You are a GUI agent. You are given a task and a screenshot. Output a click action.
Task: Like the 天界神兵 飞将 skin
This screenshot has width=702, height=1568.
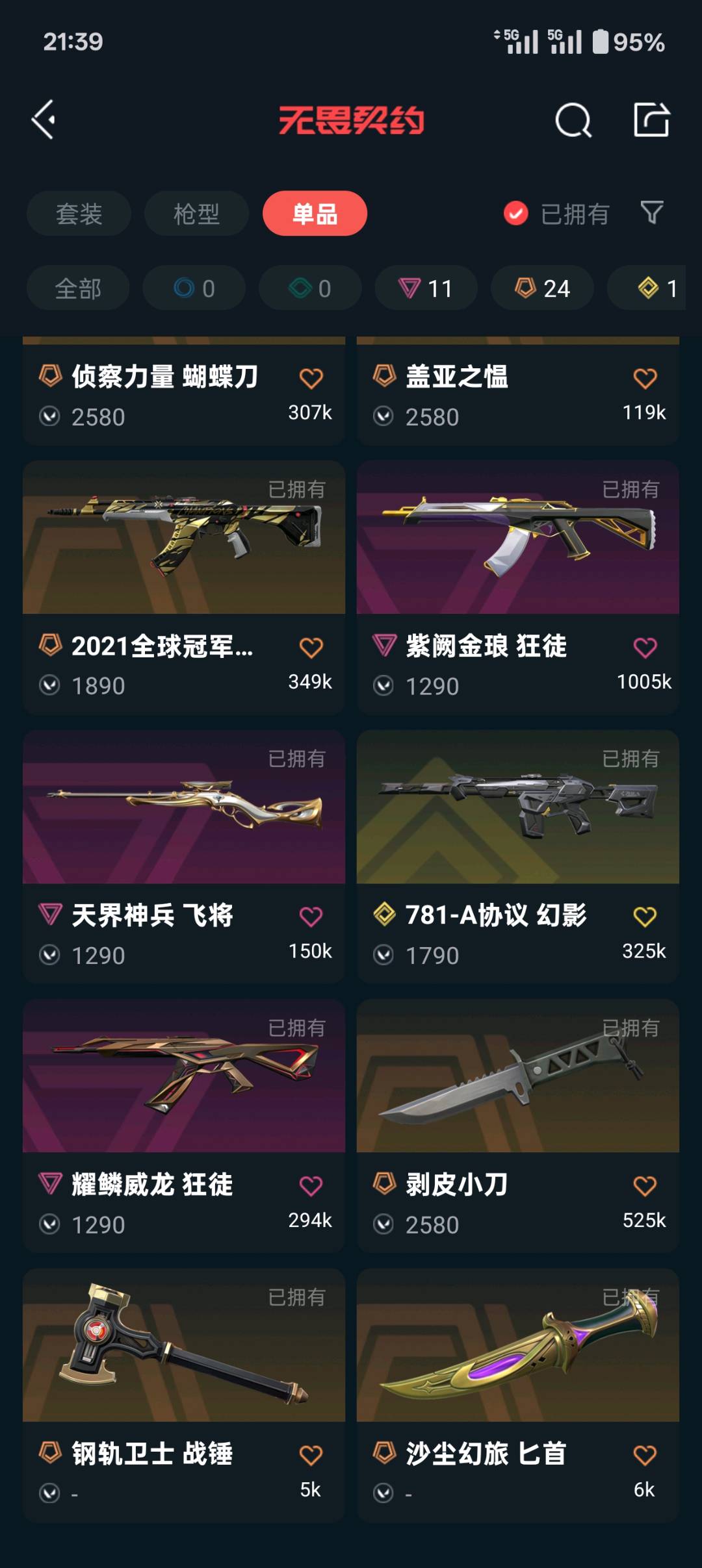coord(311,917)
